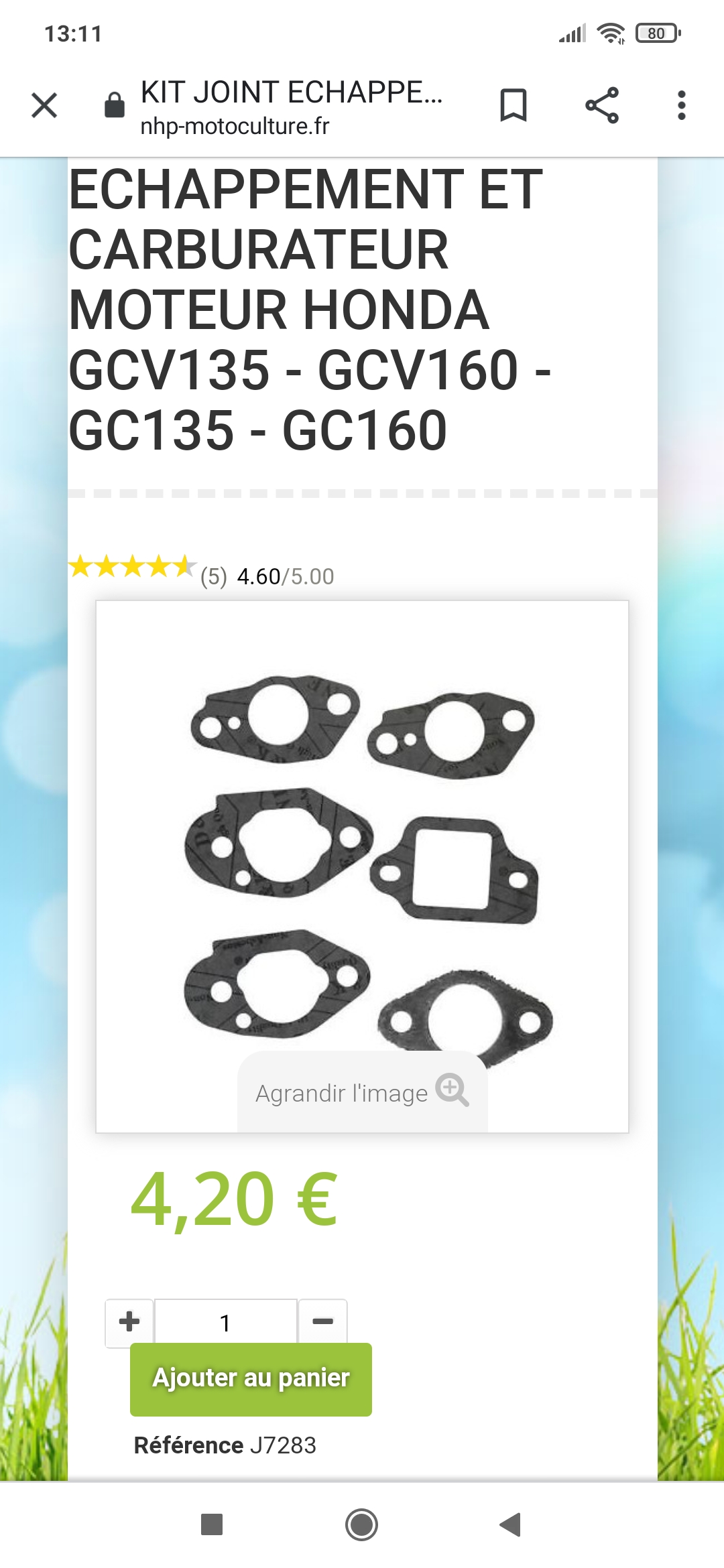Open the browser overflow menu
This screenshot has height=1568, width=724.
tap(681, 105)
